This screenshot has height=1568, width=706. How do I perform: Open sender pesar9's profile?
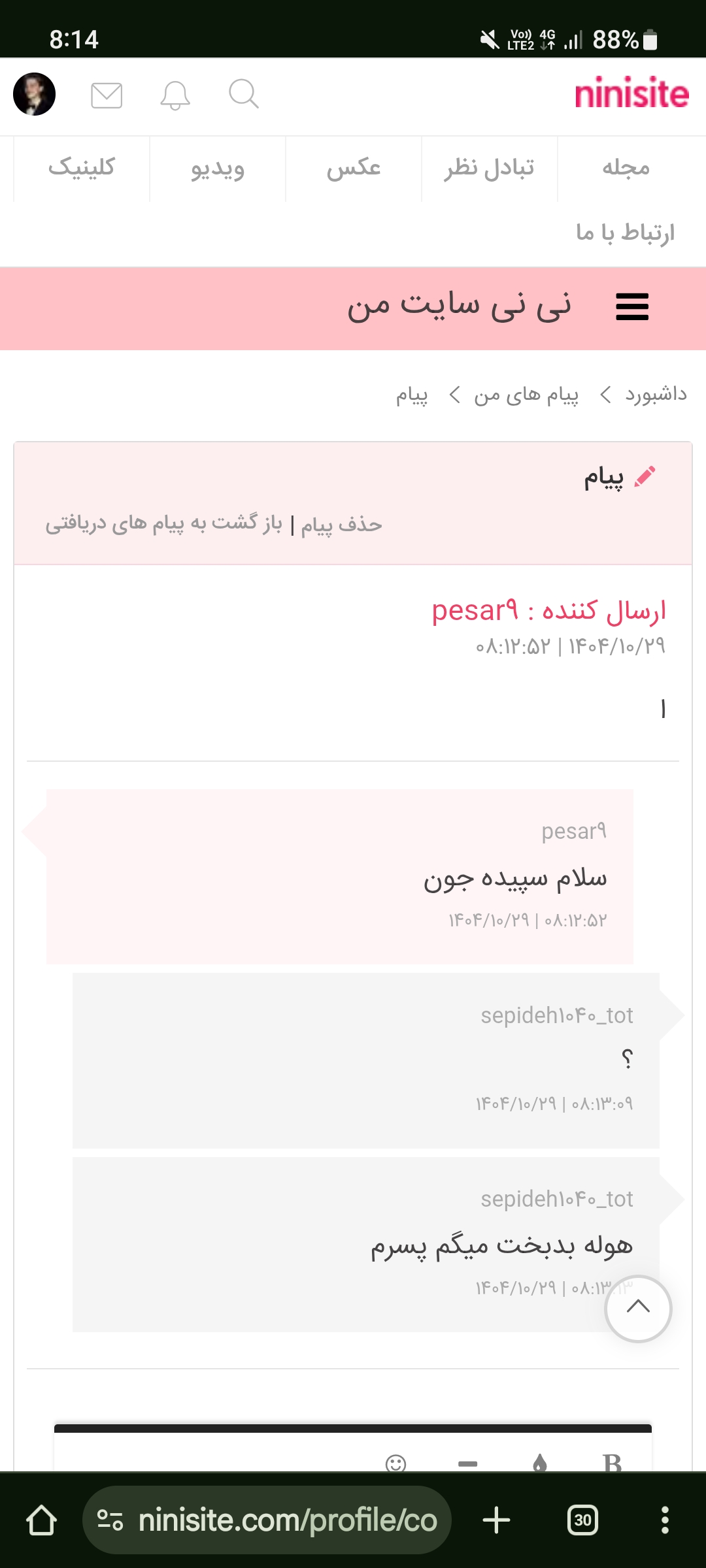[475, 611]
